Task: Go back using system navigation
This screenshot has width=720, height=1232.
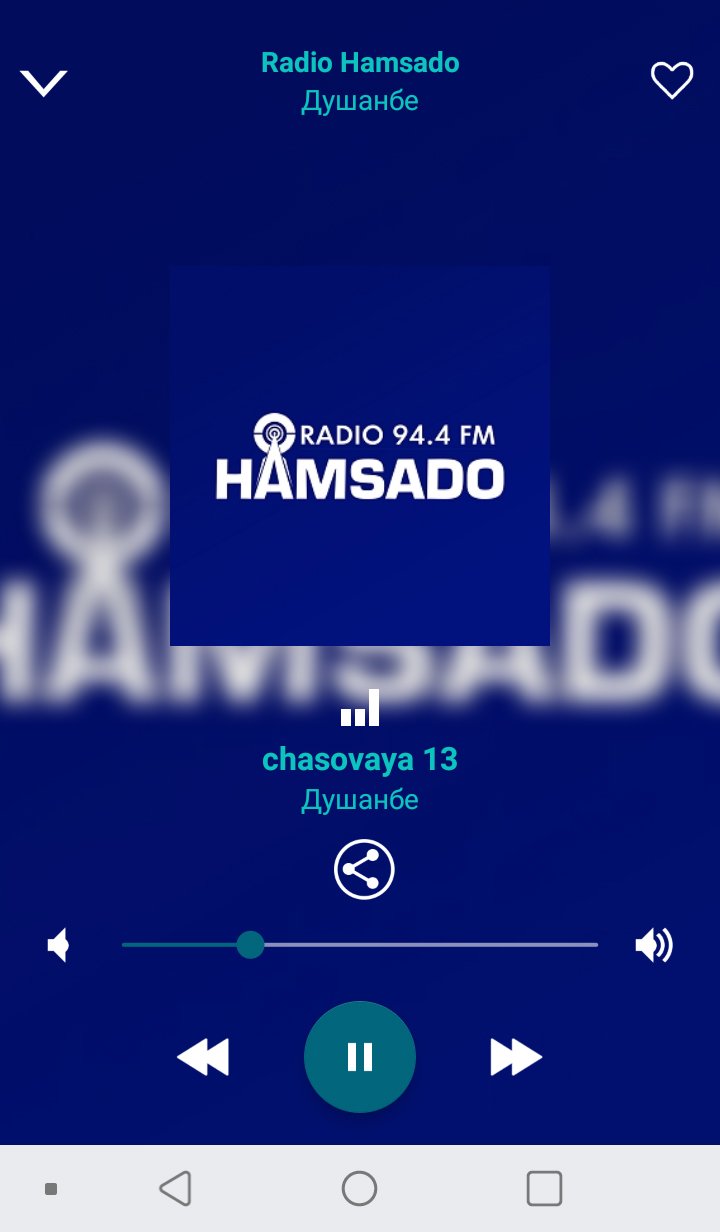Action: [175, 1188]
